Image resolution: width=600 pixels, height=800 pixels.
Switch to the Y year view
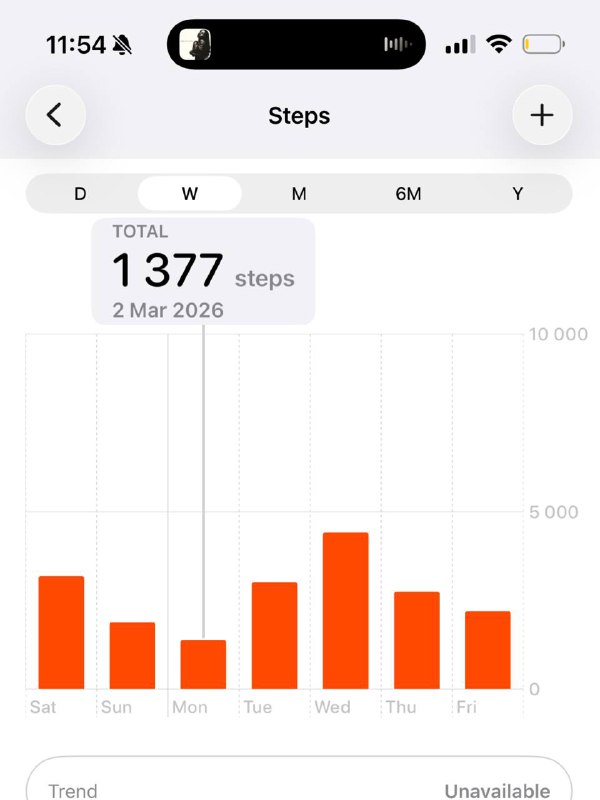[517, 194]
